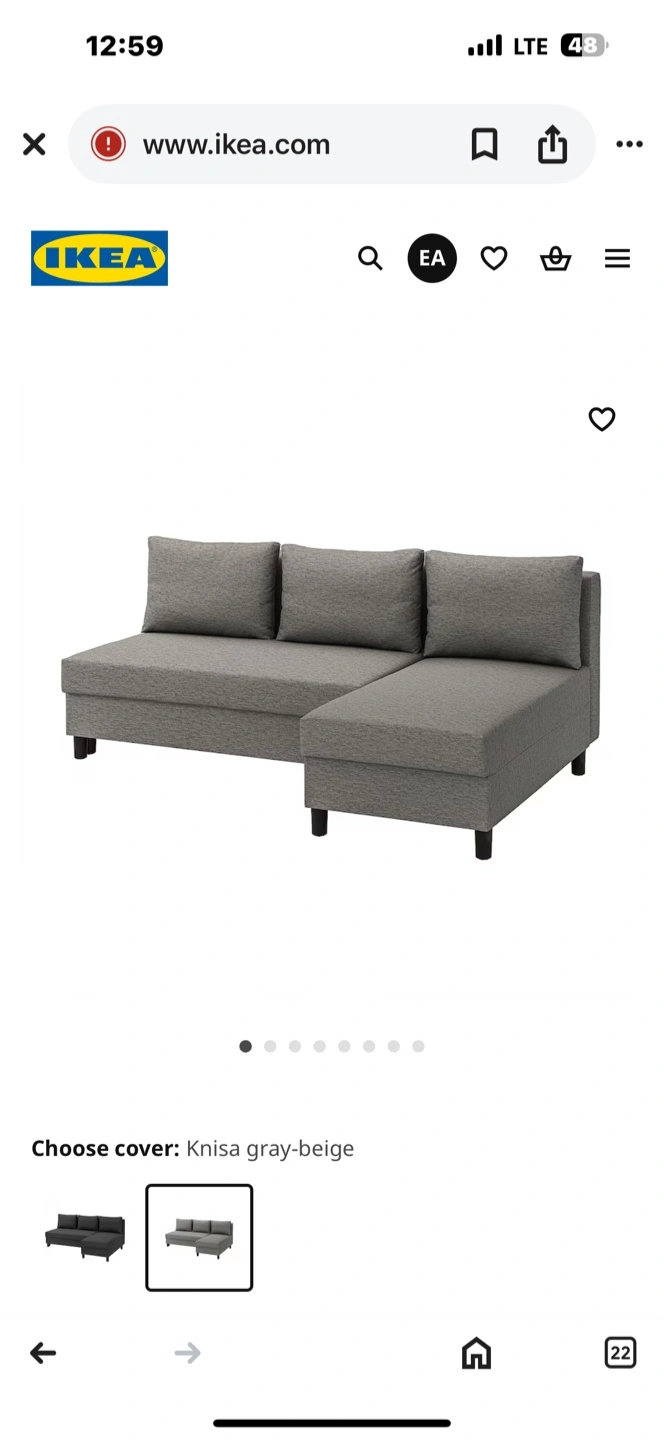This screenshot has width=664, height=1440.
Task: Bookmark this page in the browser
Action: 485,145
